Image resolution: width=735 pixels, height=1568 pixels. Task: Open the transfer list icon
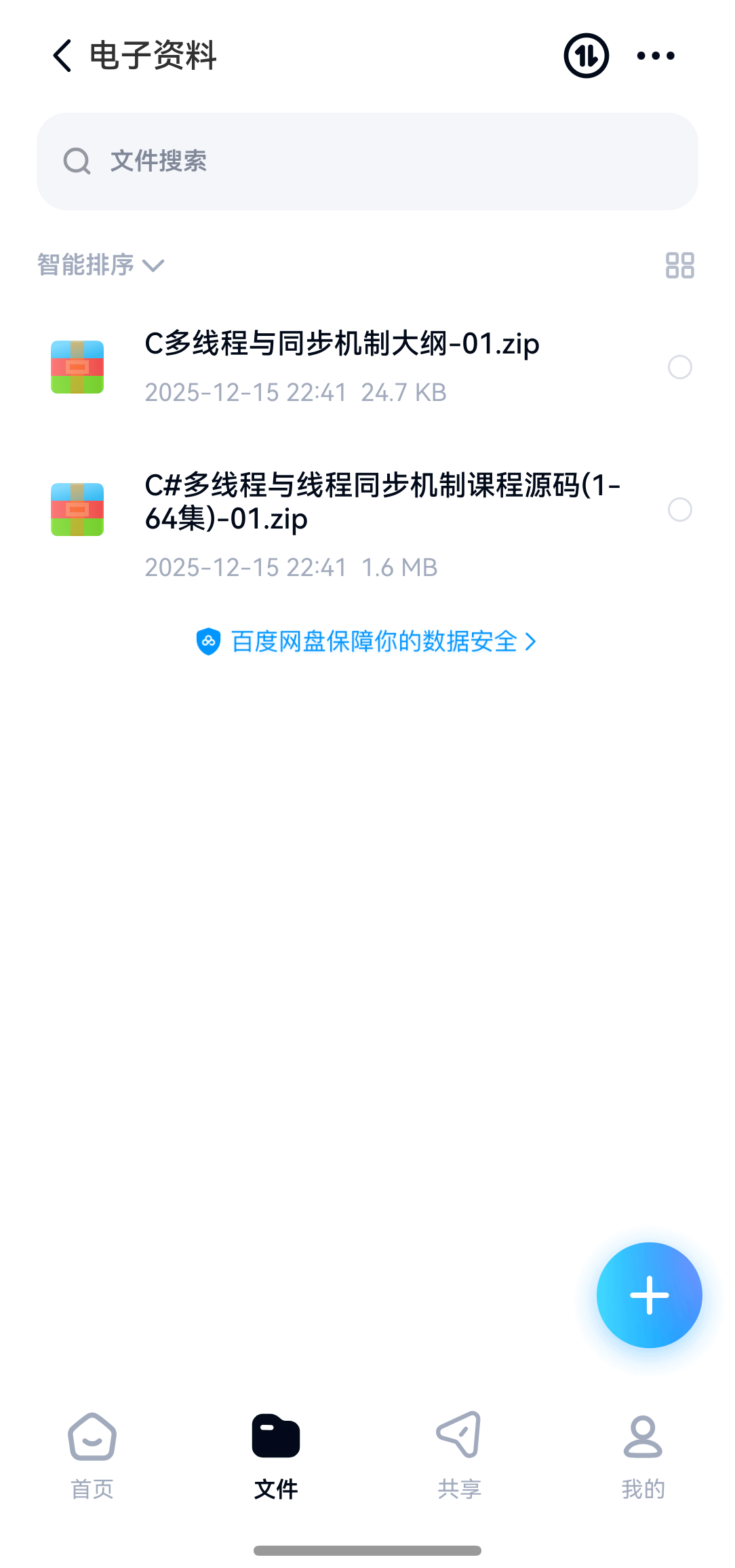click(x=586, y=56)
